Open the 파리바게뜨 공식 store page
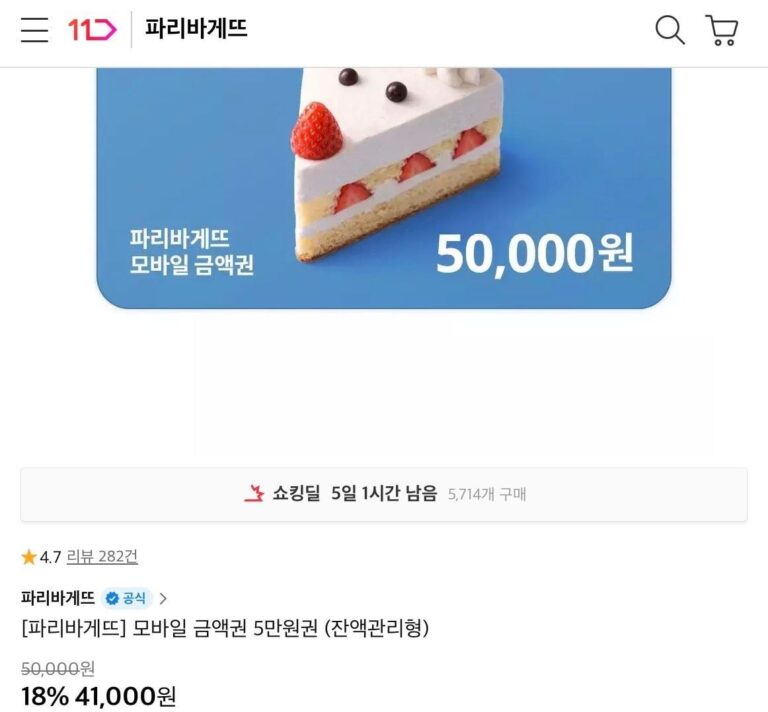Image resolution: width=768 pixels, height=712 pixels. tap(94, 598)
